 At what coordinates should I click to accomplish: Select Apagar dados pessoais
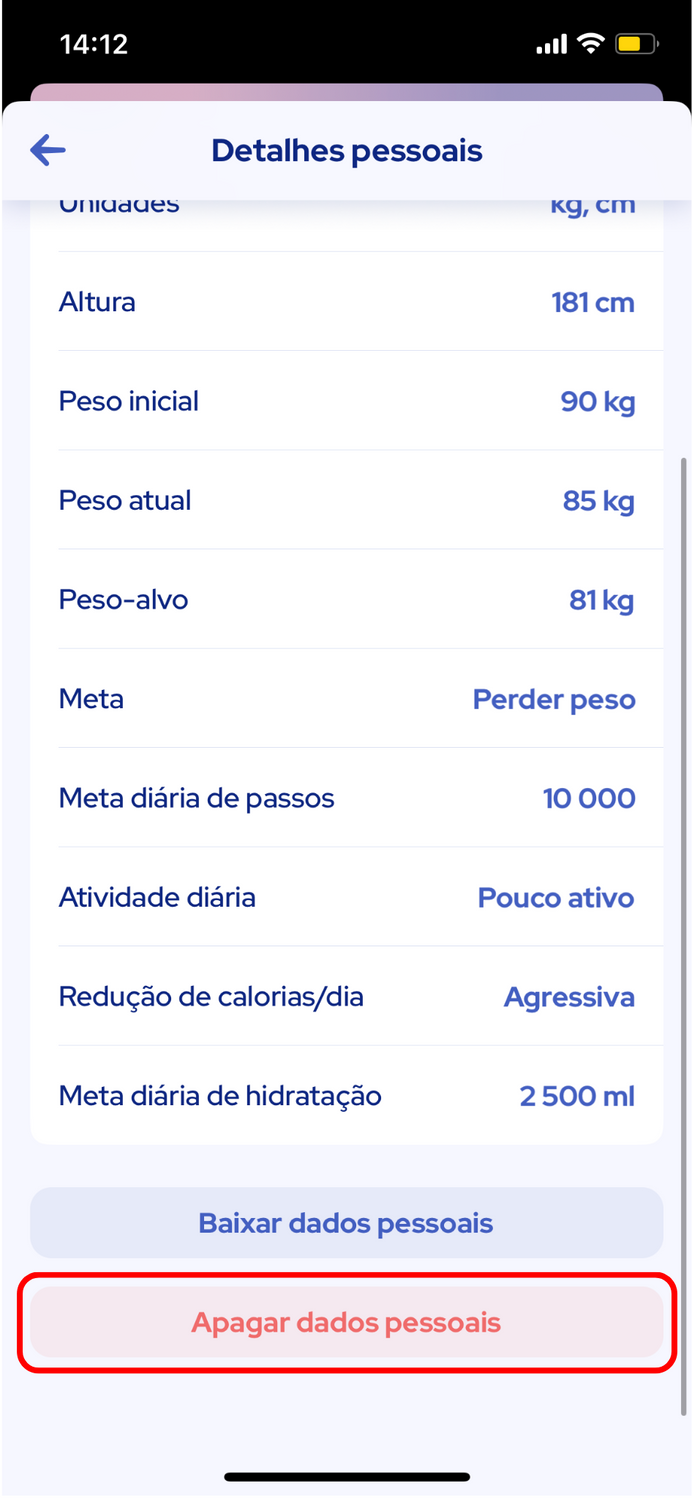click(347, 1322)
